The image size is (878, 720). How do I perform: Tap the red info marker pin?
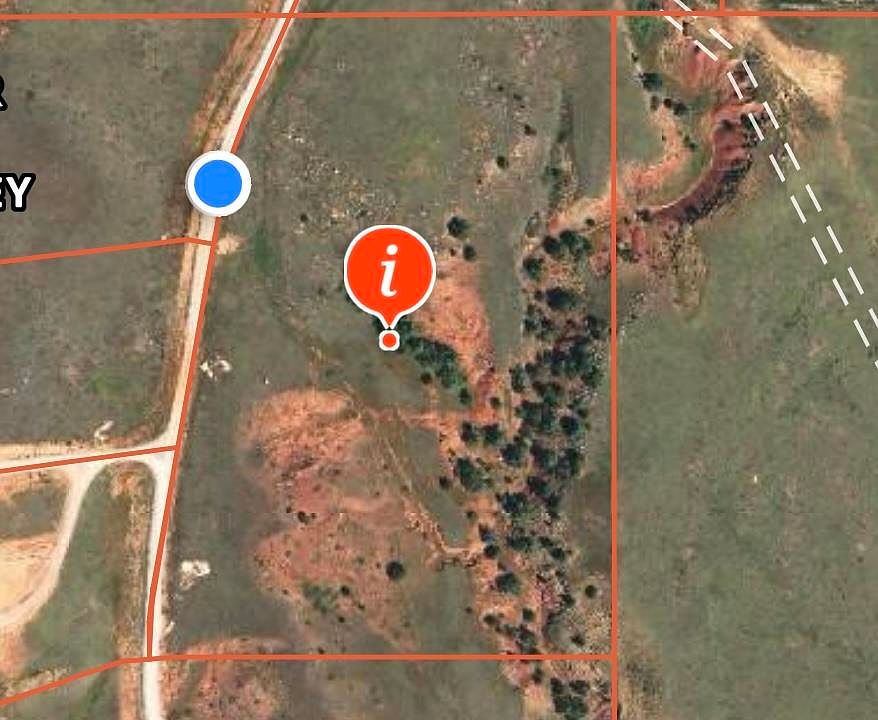tap(389, 273)
